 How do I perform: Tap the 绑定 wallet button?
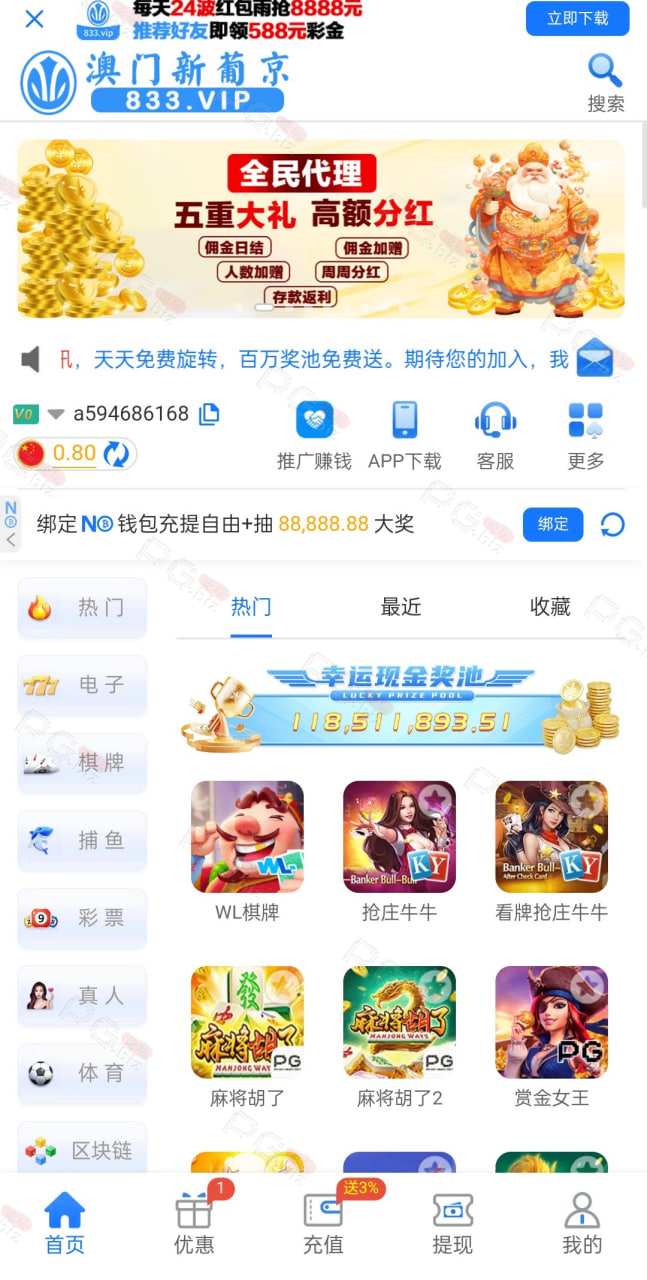(x=553, y=524)
